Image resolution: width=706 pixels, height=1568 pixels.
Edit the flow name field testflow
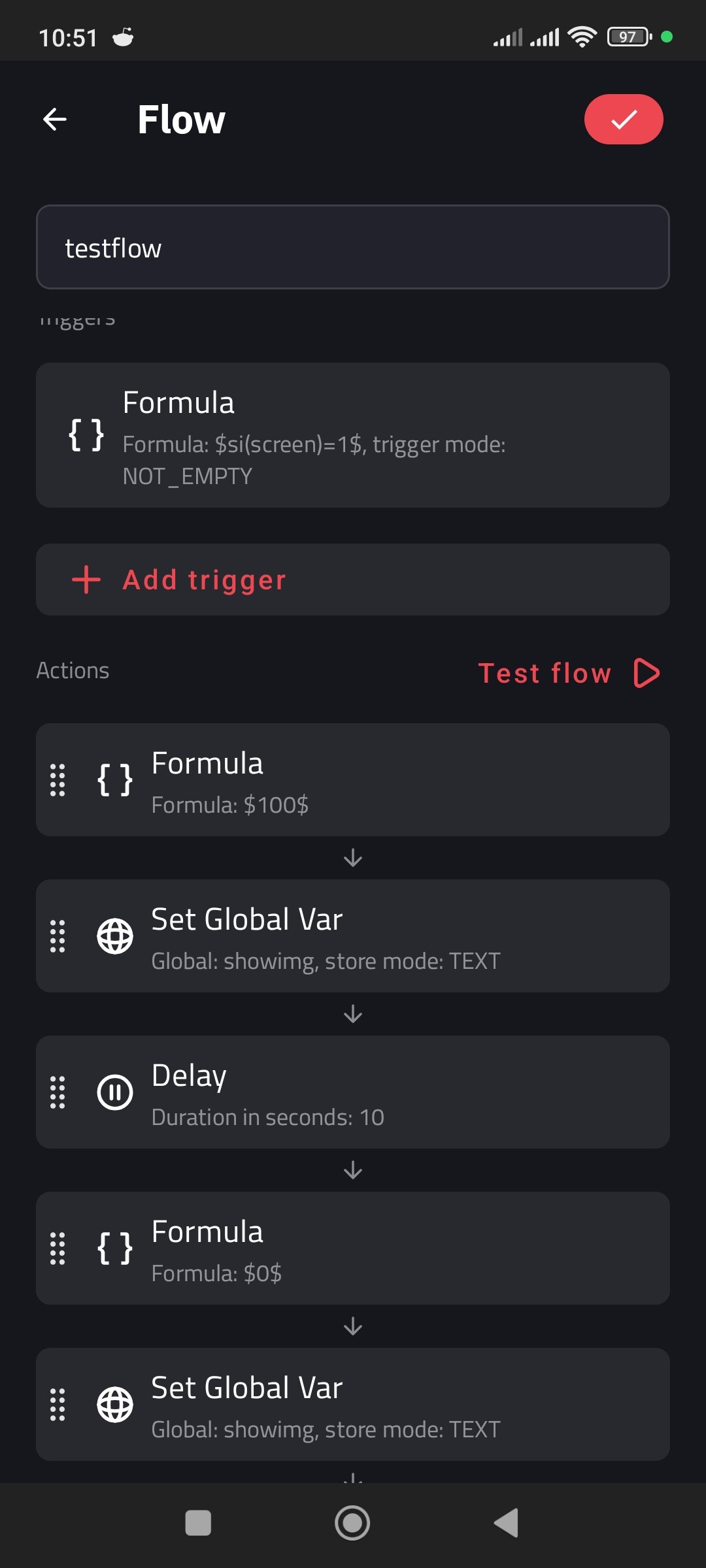pyautogui.click(x=352, y=248)
